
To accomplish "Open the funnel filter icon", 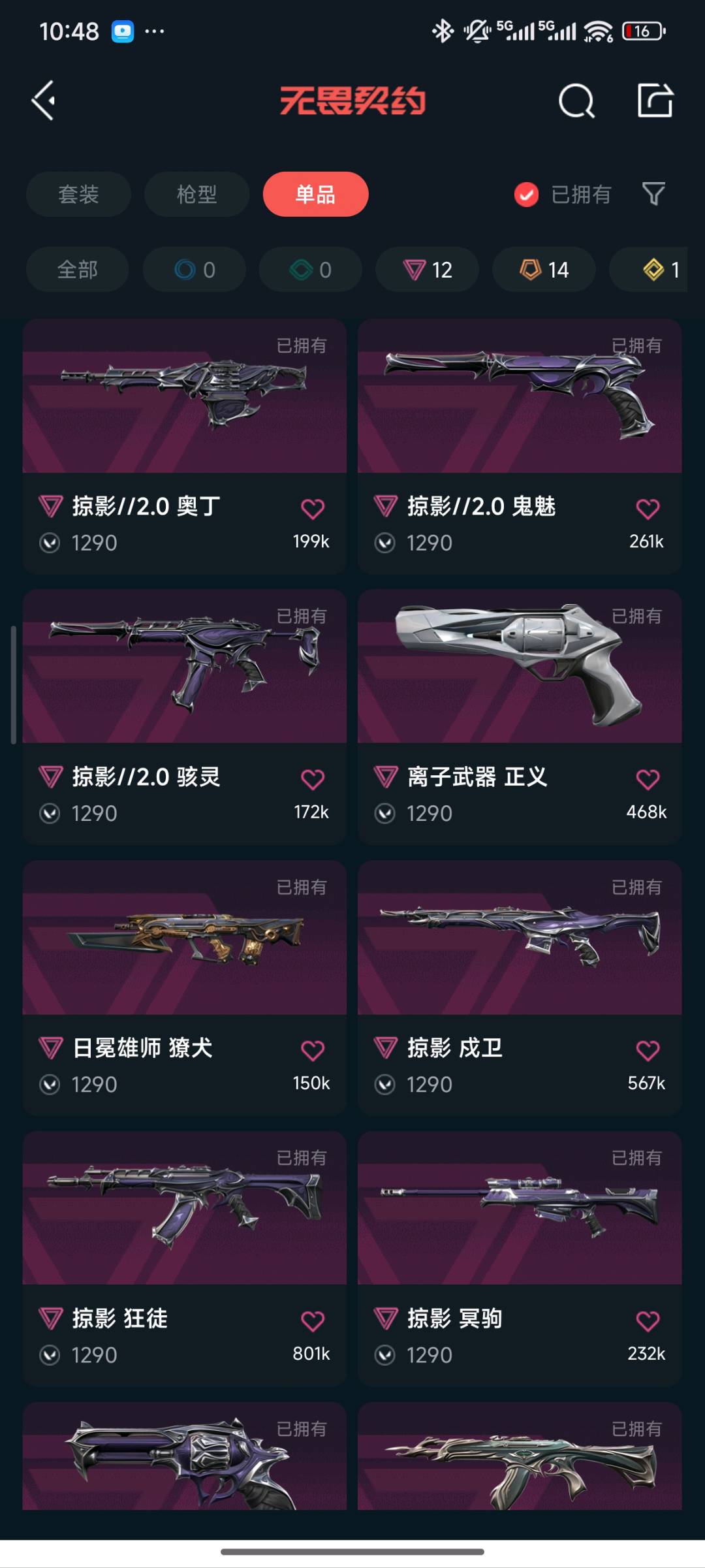I will 653,194.
